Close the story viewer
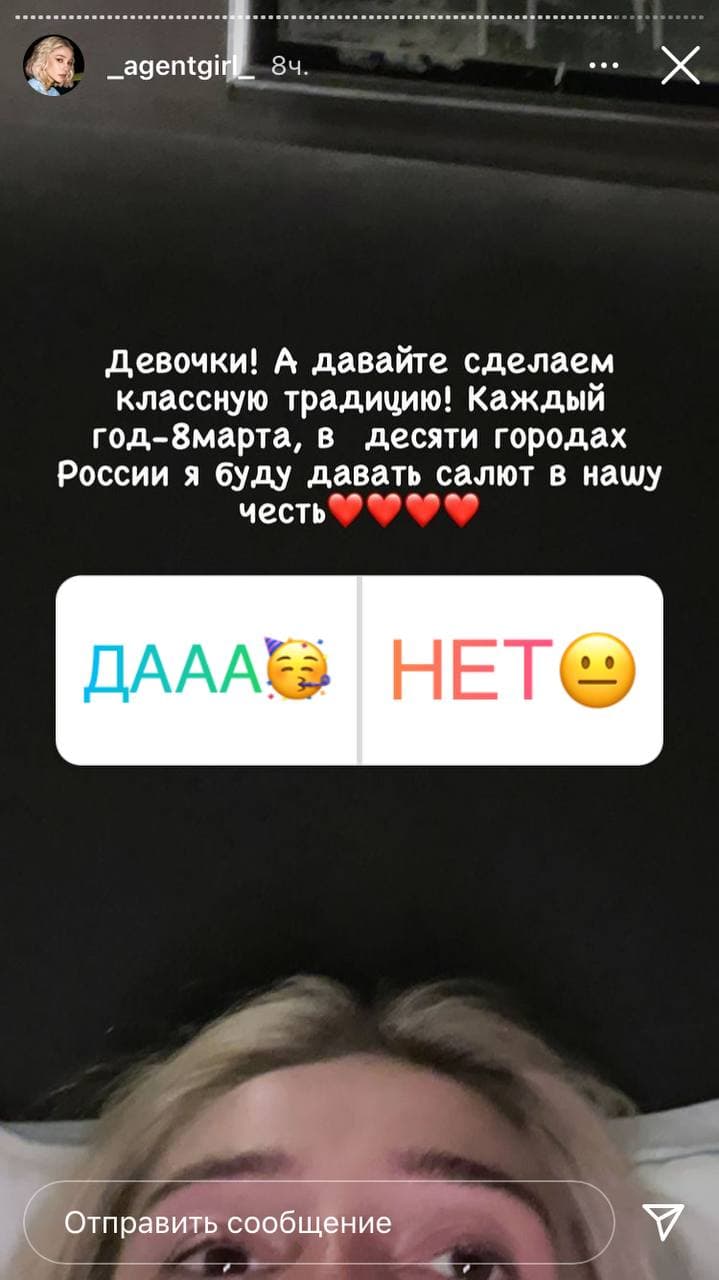 coord(681,67)
